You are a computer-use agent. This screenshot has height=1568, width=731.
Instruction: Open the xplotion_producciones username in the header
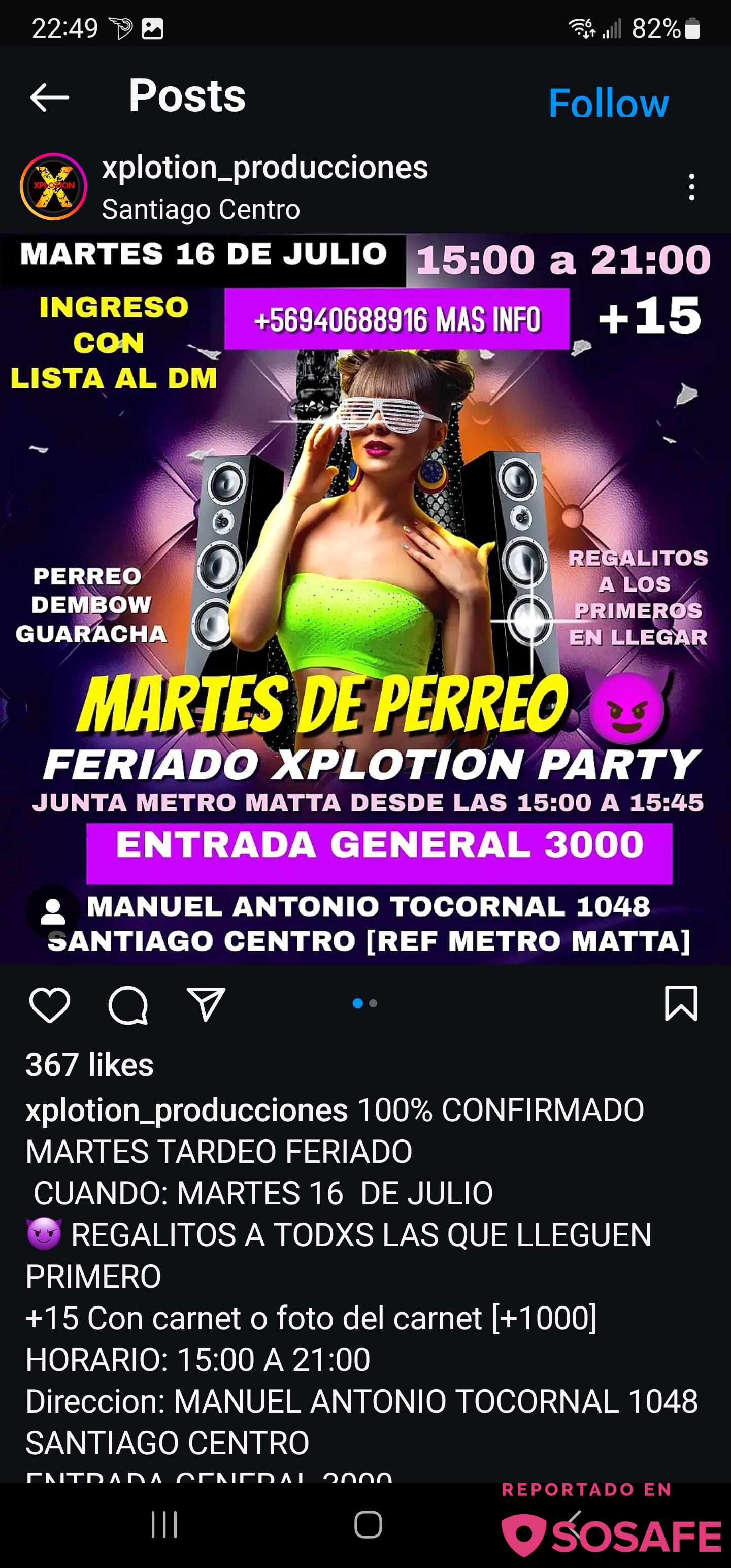point(265,168)
